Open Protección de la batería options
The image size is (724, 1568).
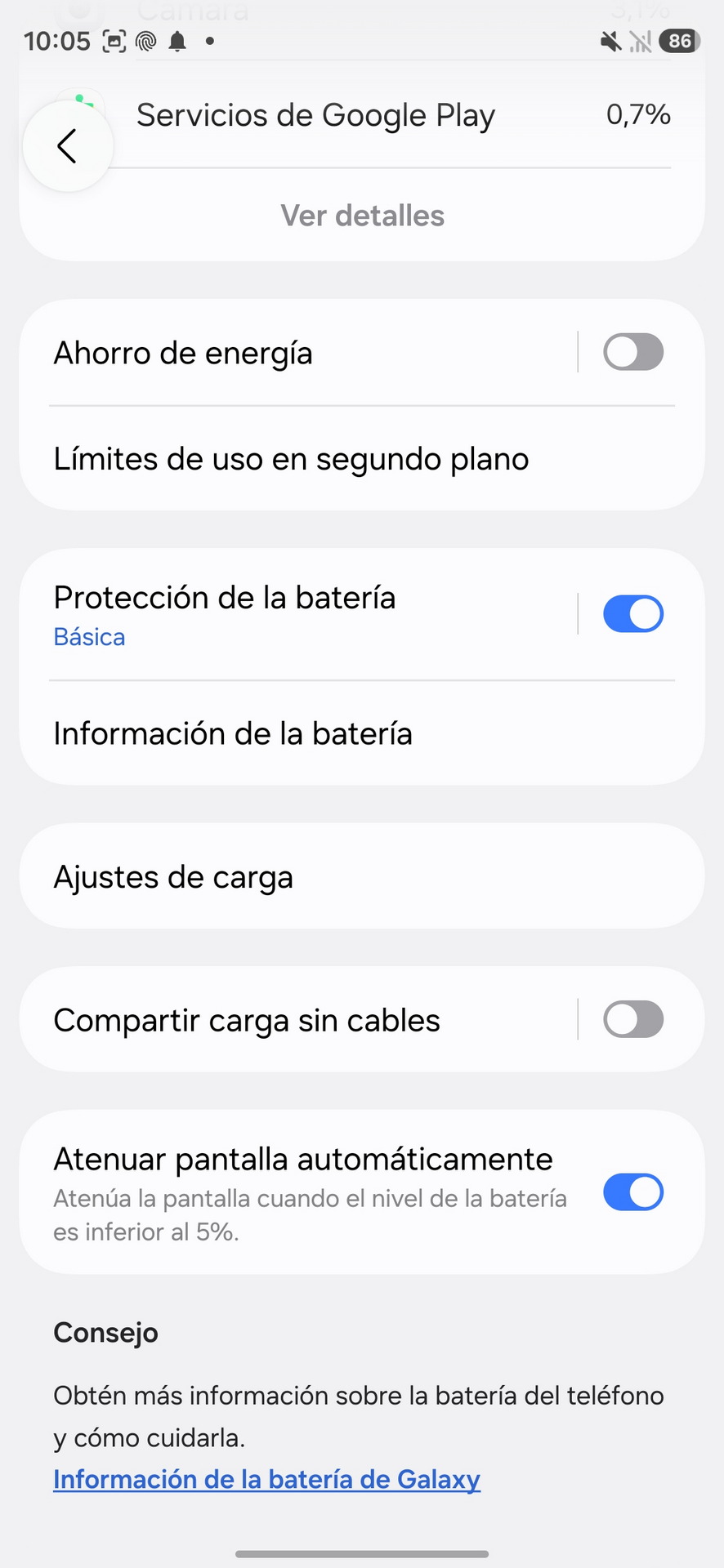pyautogui.click(x=294, y=614)
